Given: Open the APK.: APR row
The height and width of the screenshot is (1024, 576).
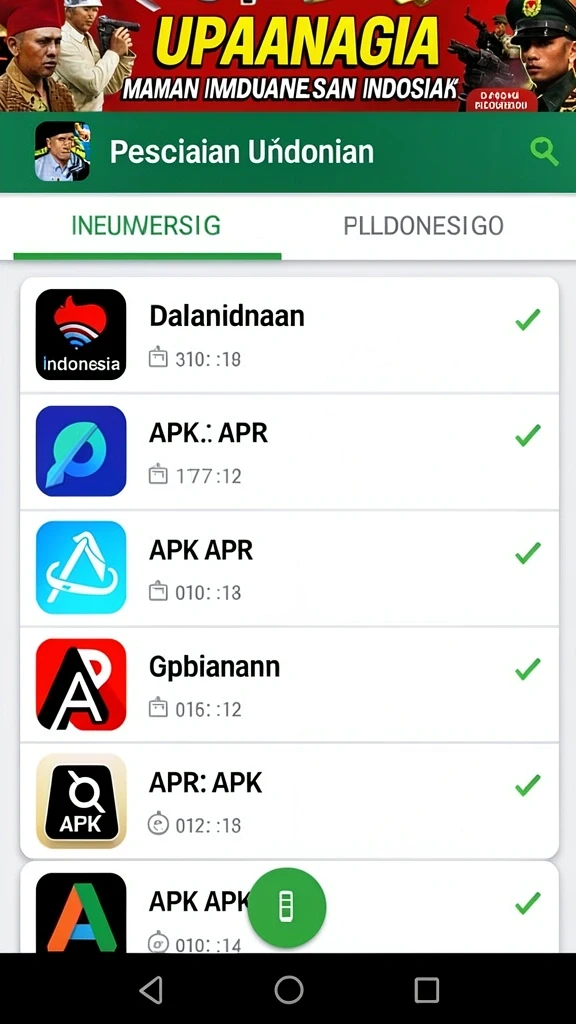Looking at the screenshot, I should (x=289, y=451).
